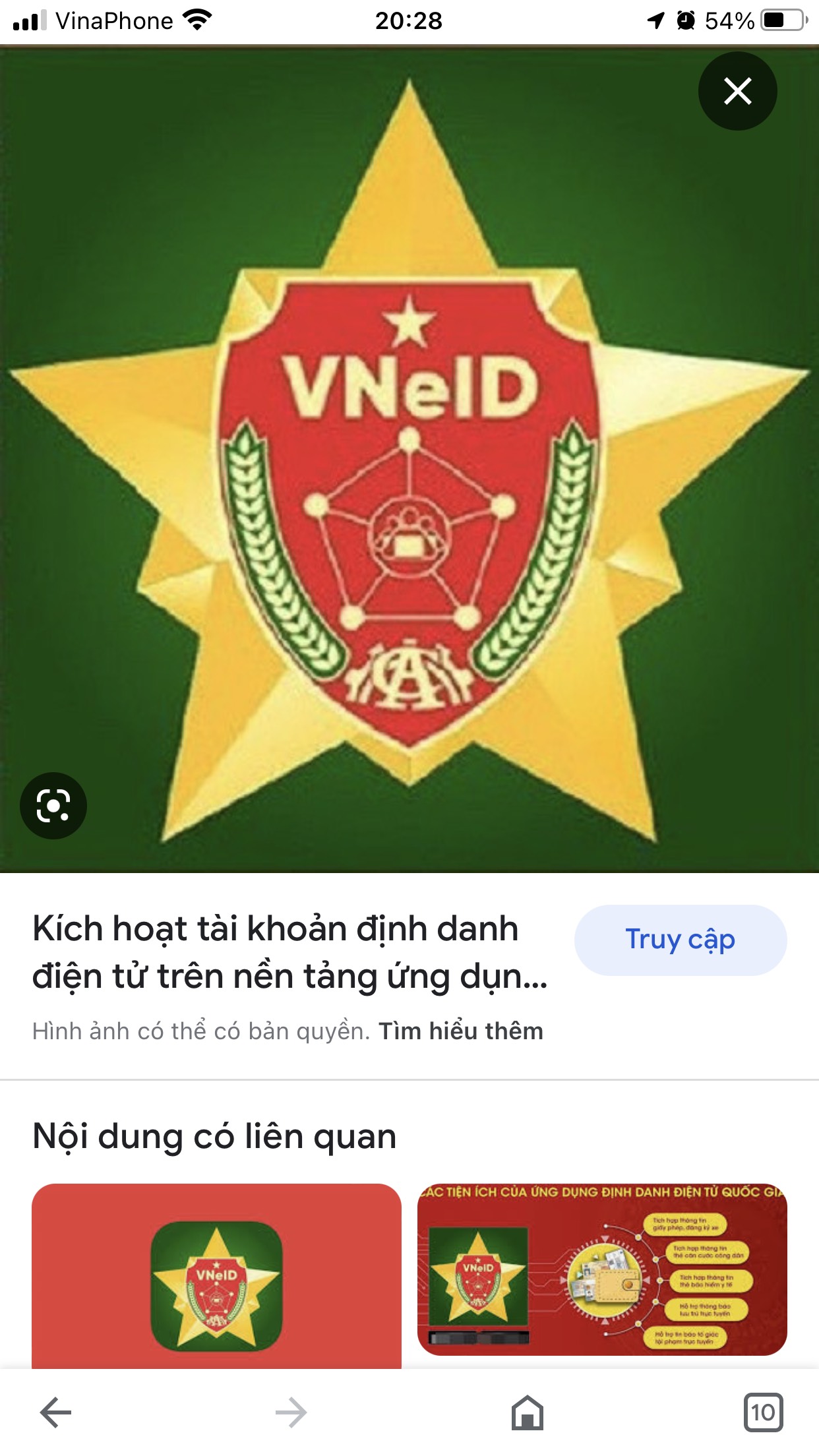
Task: Go to the browser home page
Action: 527,1412
